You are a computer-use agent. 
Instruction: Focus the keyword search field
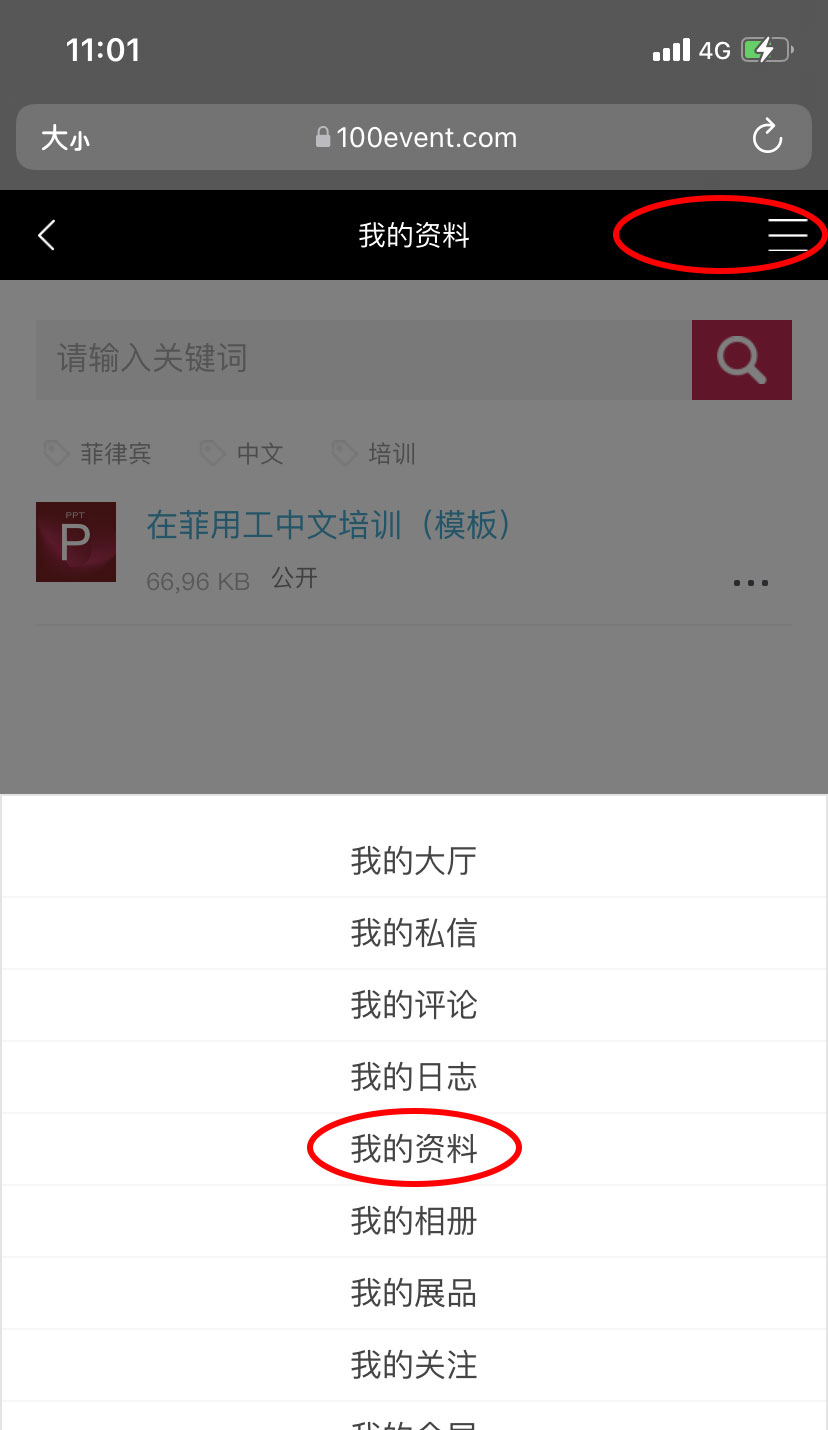coord(364,360)
